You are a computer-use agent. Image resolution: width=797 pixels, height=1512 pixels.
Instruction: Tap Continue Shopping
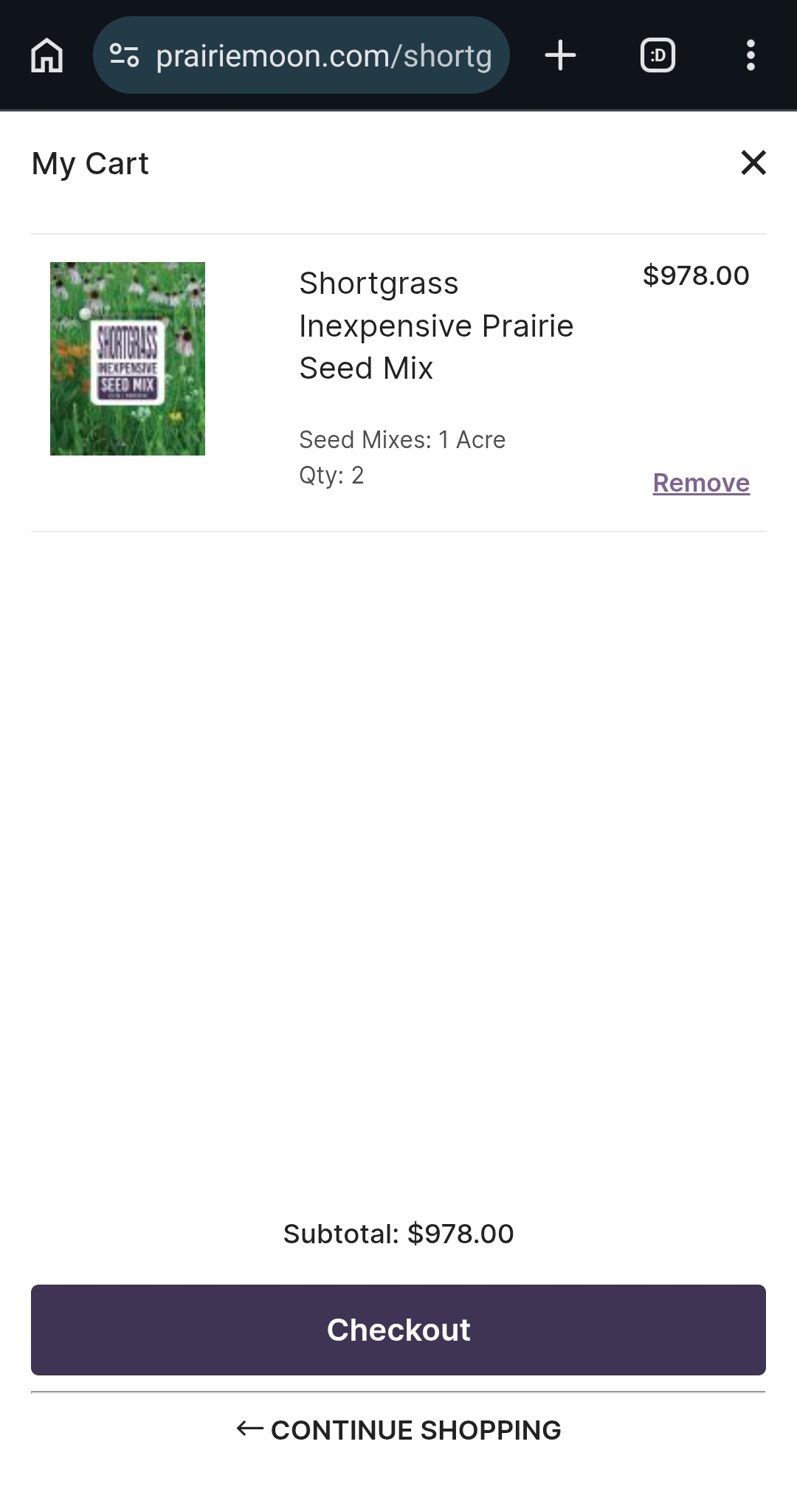398,1430
